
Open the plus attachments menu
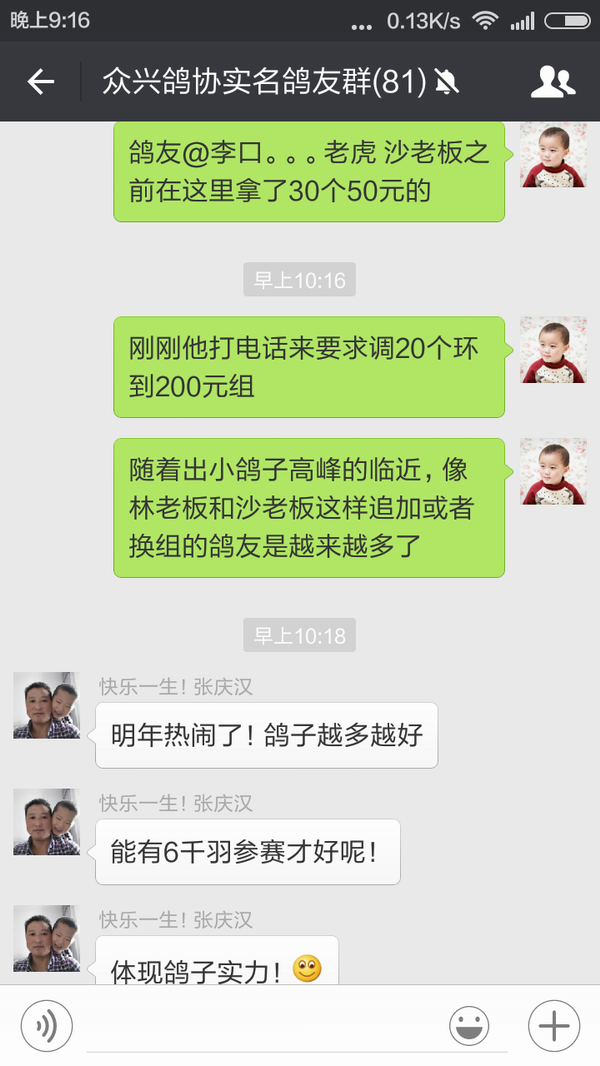point(553,1025)
